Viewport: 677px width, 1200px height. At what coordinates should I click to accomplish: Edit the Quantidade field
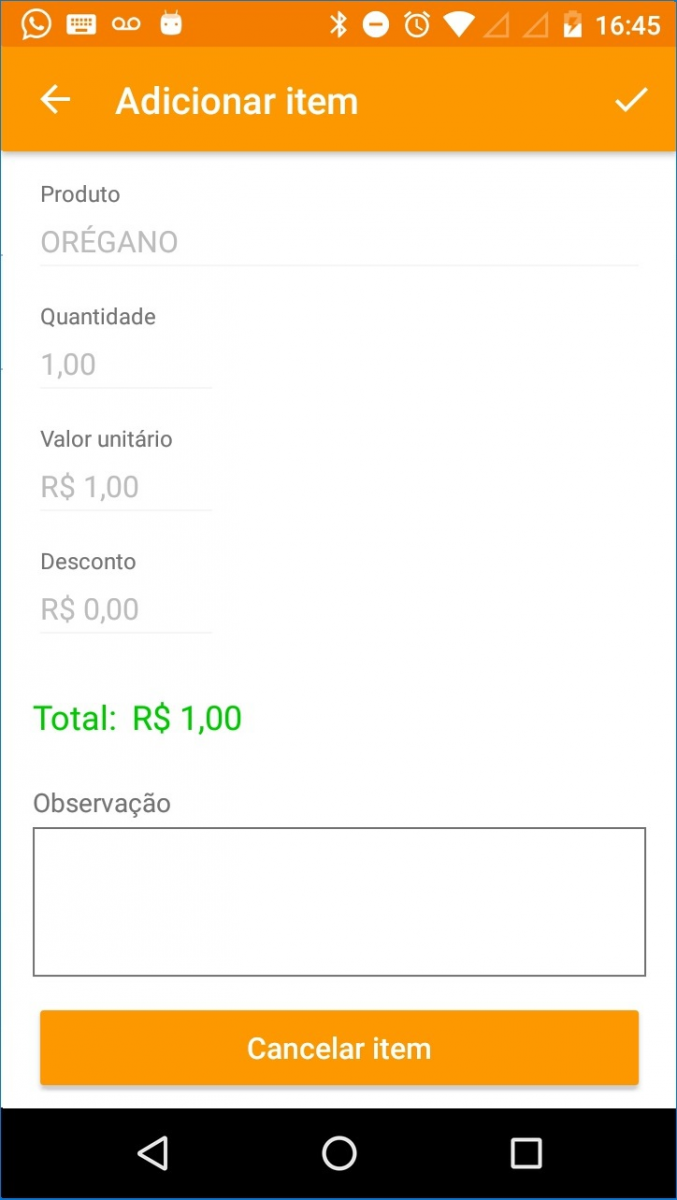tap(125, 365)
